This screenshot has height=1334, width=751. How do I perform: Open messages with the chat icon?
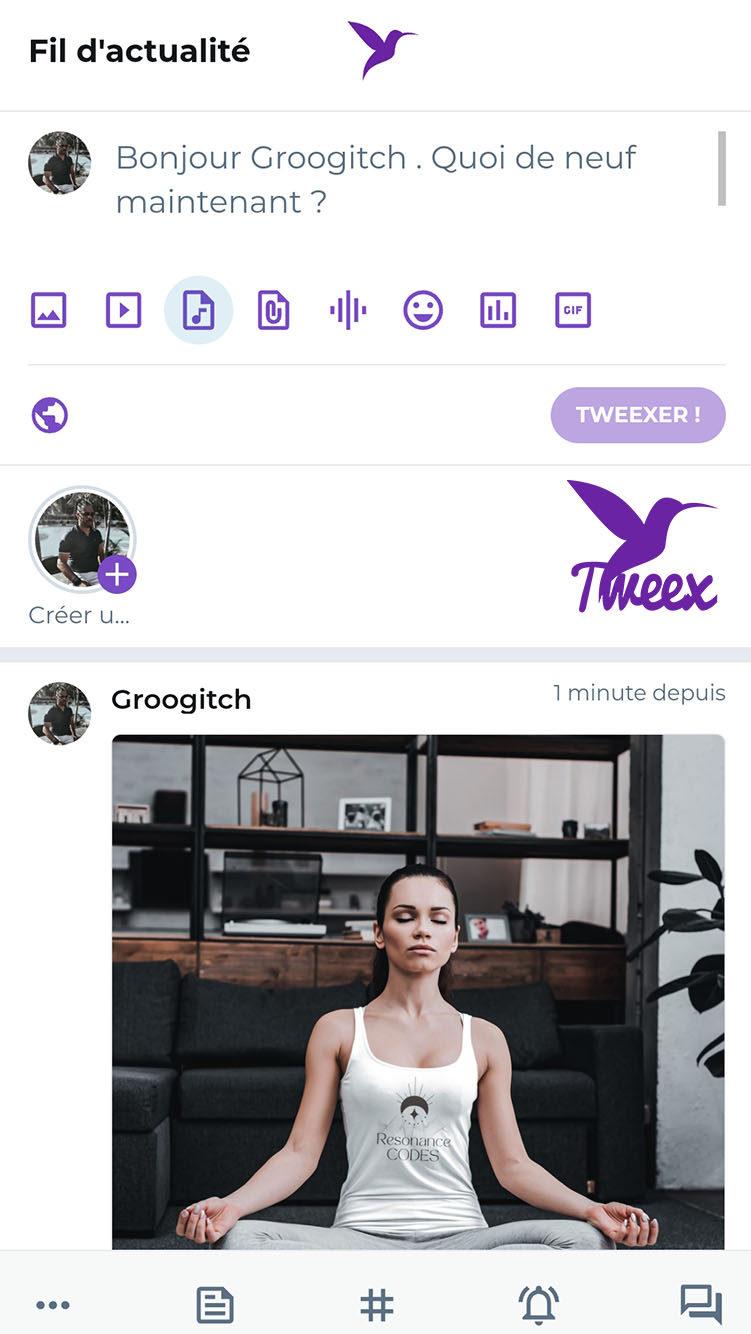click(701, 1303)
